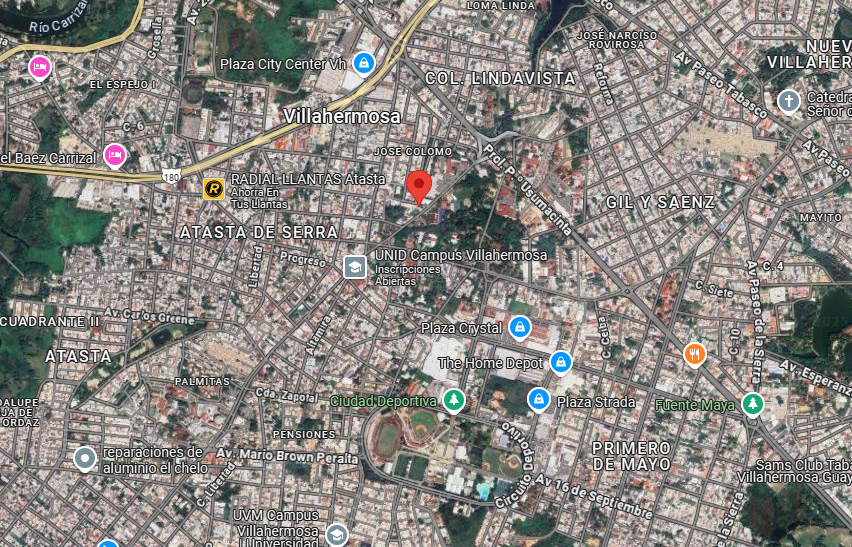Open the Baez Carrizal hotel pin

(115, 156)
